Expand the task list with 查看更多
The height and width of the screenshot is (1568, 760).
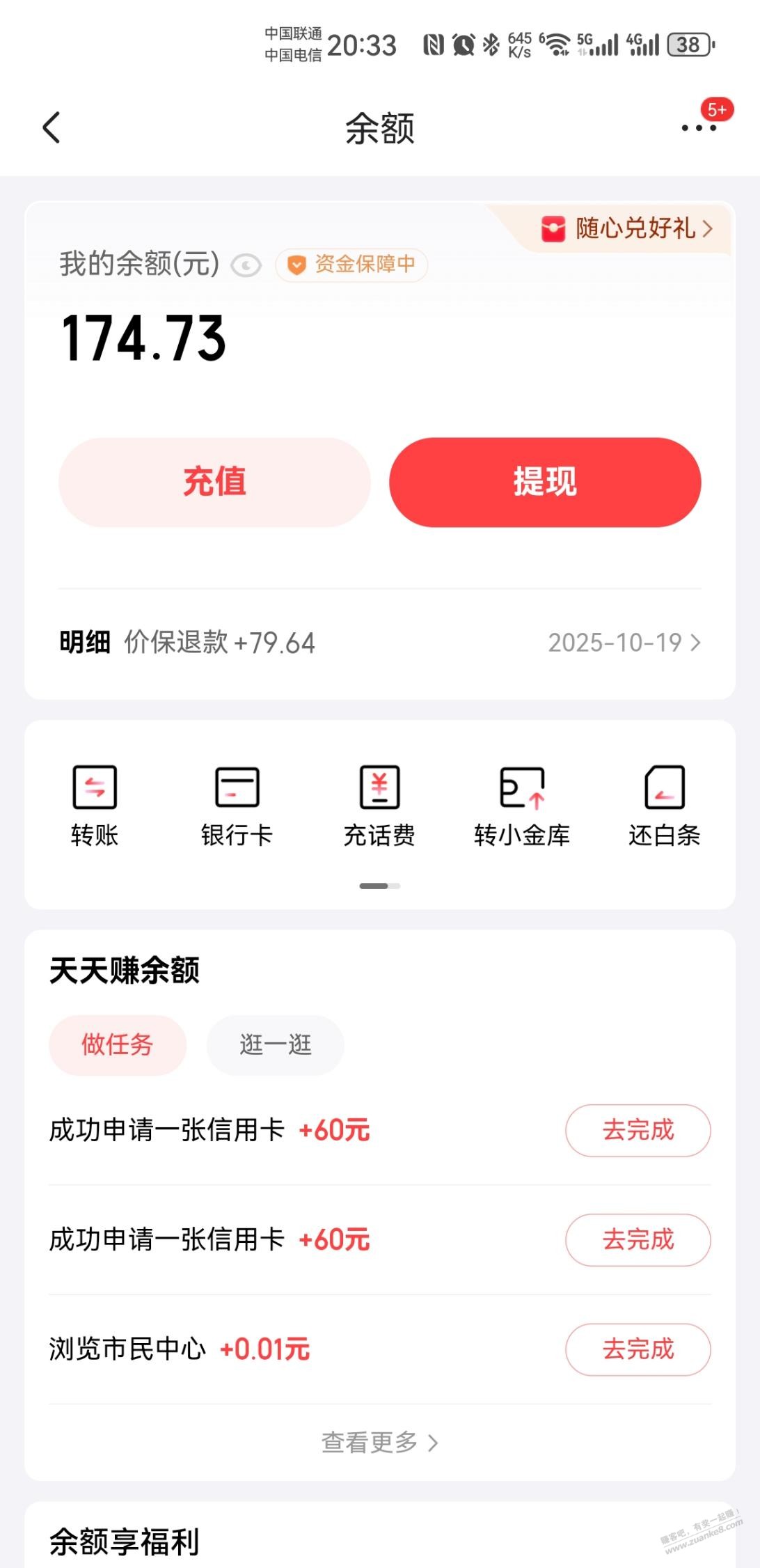click(x=379, y=1443)
